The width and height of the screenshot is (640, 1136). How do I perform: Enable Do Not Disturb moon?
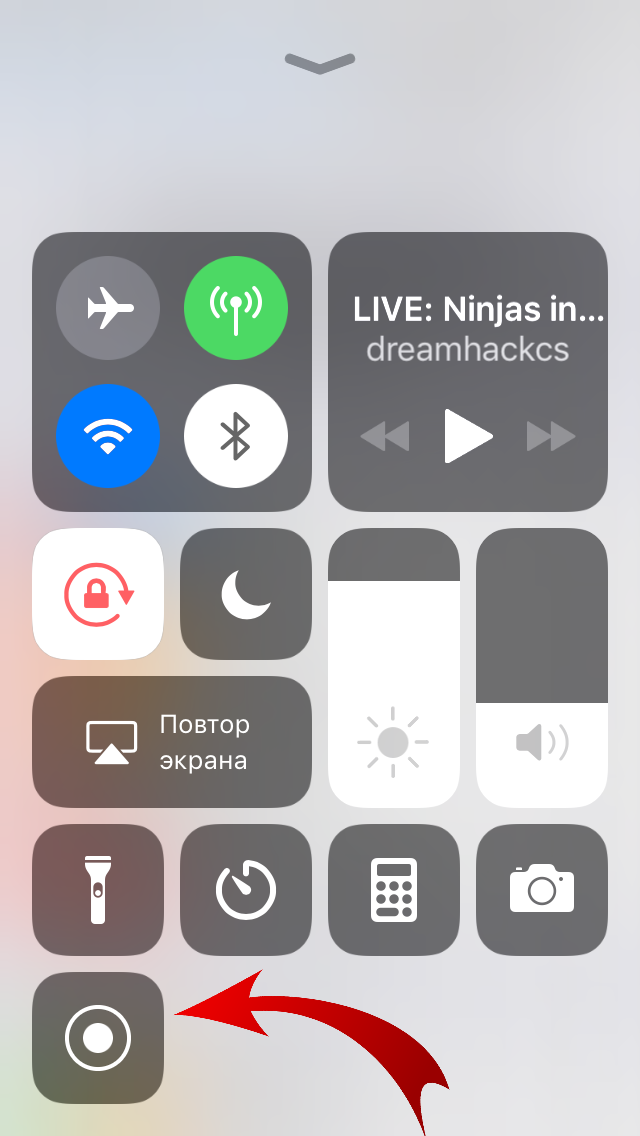point(246,594)
